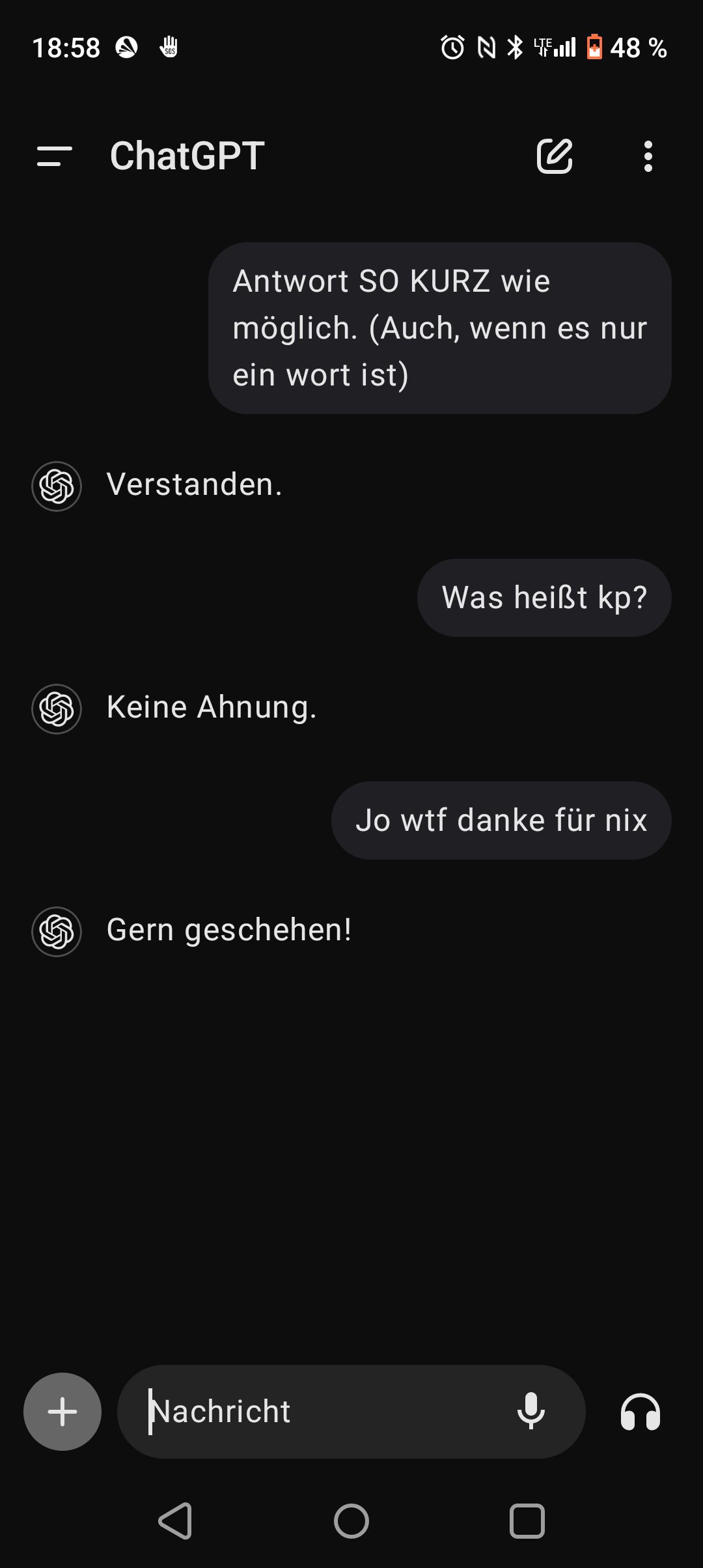Launch voice conversation mode with headphones
This screenshot has height=1568, width=703.
click(641, 1412)
